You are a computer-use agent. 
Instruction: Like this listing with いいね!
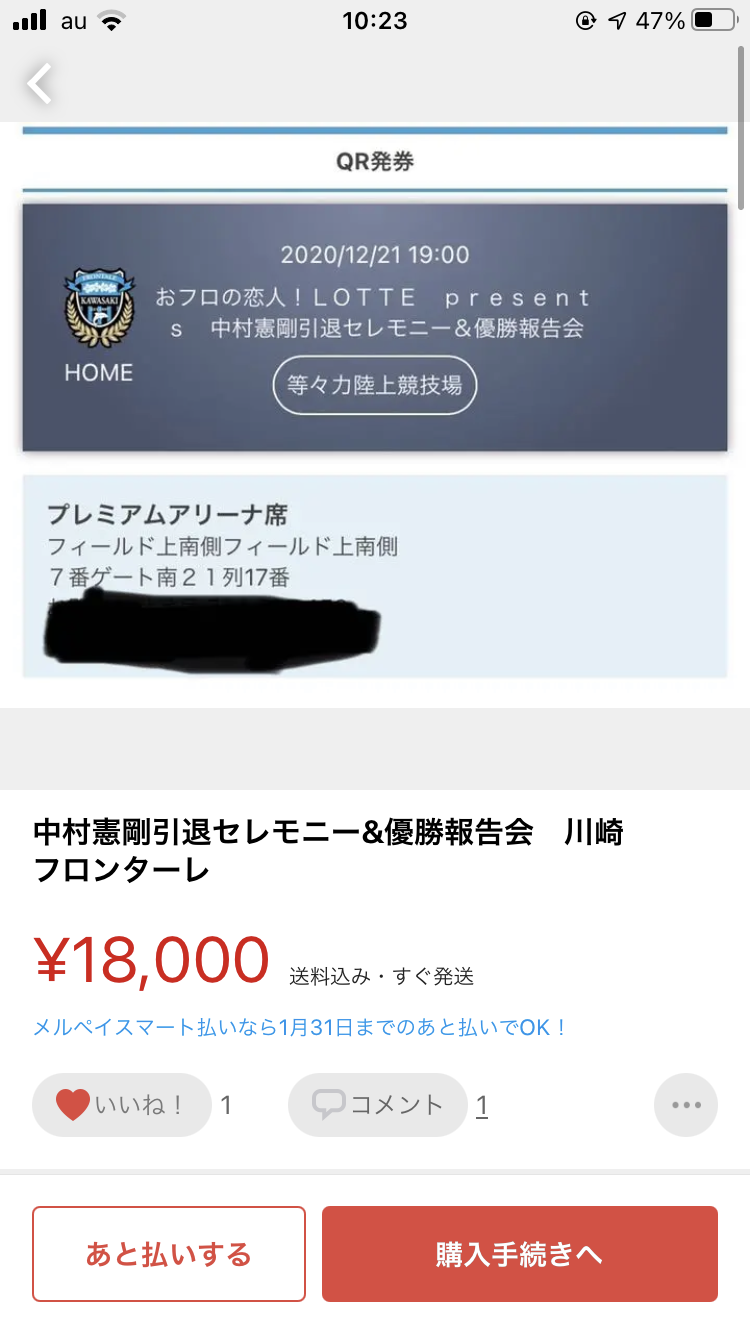(122, 1105)
